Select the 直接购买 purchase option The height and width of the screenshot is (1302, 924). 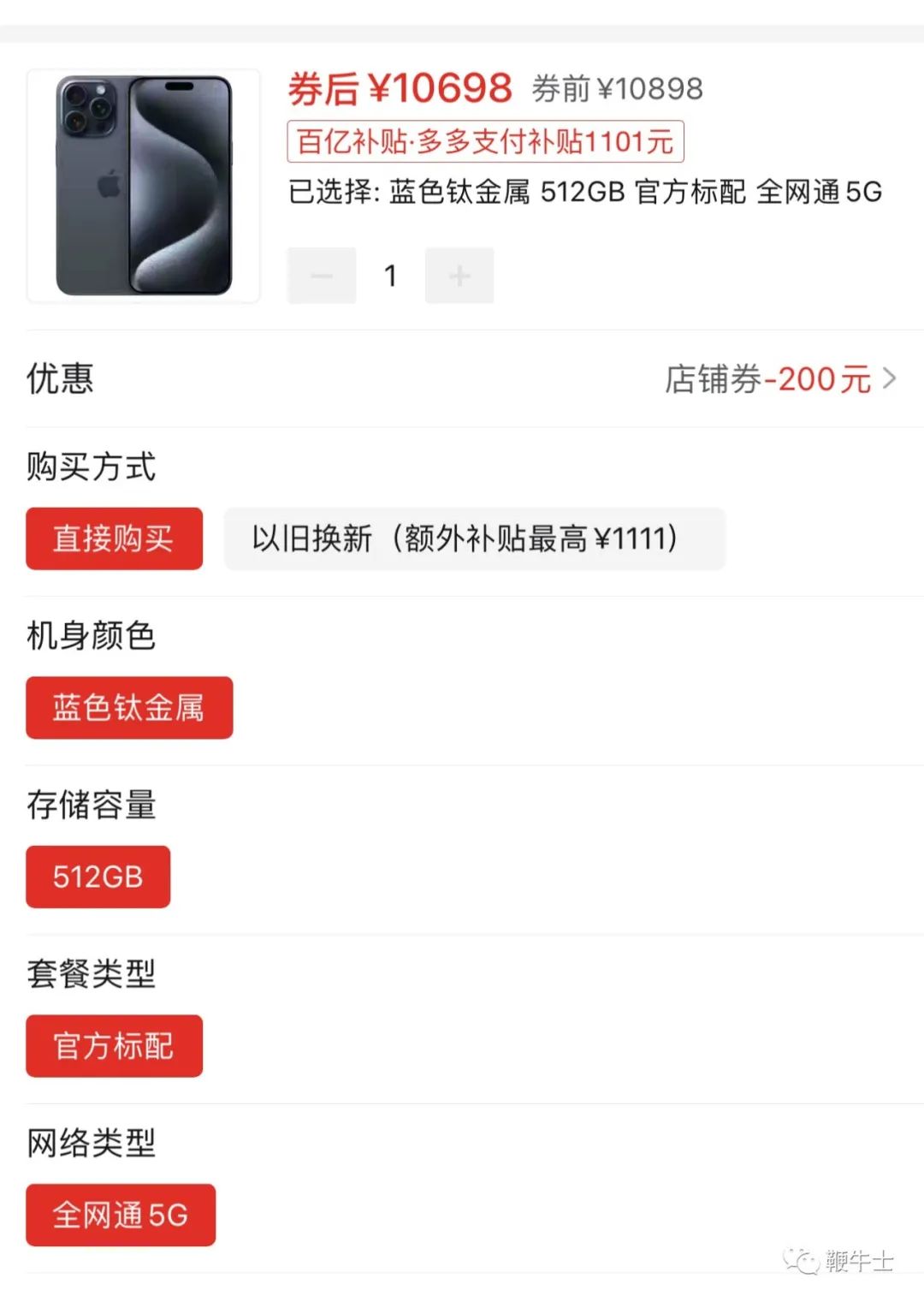coord(115,538)
